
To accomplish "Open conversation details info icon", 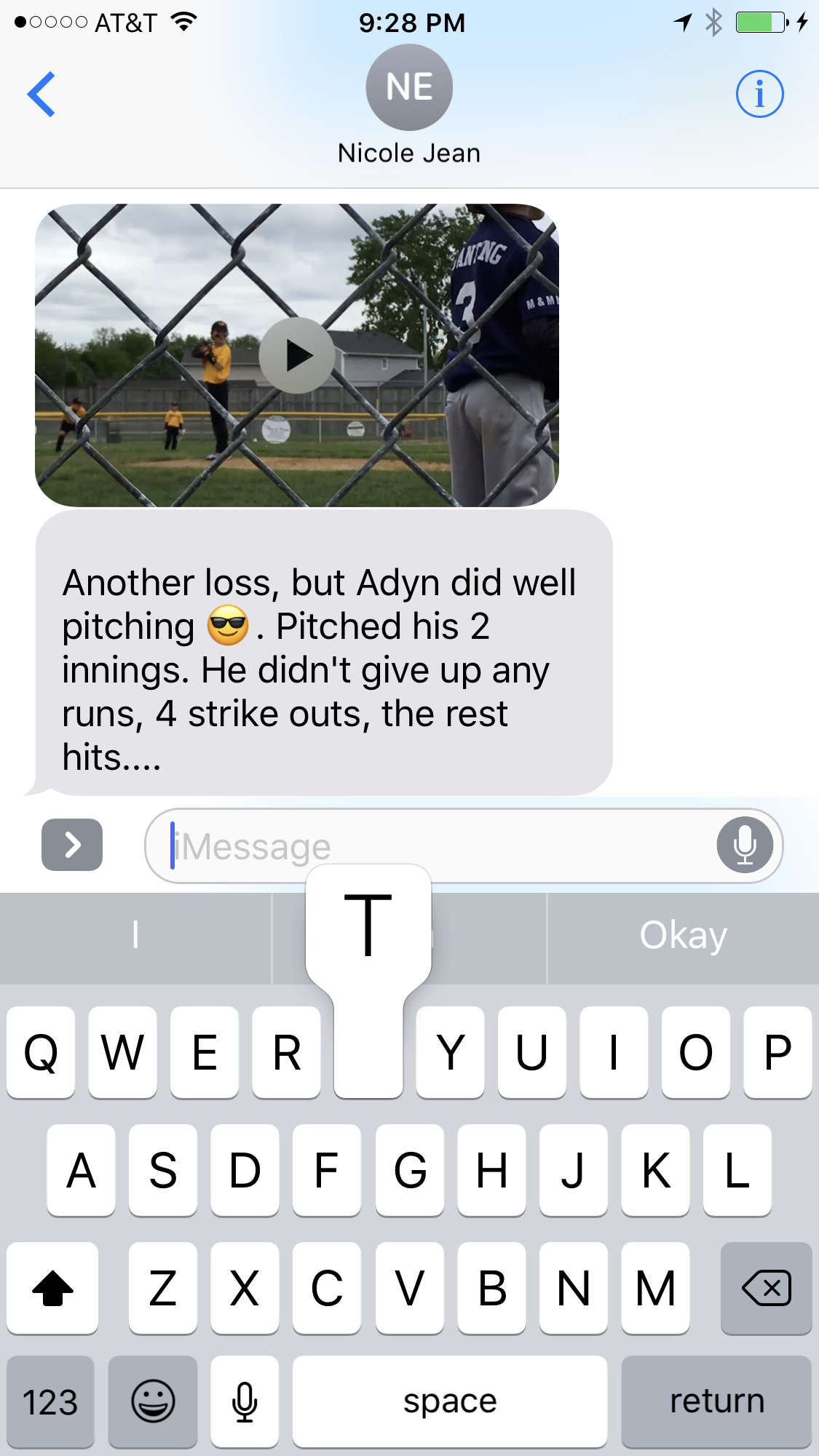I will click(759, 94).
